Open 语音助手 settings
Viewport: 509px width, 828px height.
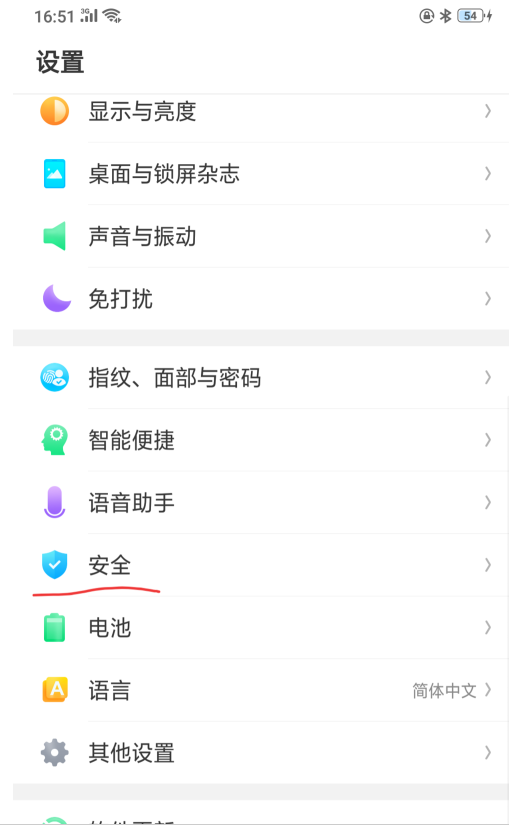(261, 502)
